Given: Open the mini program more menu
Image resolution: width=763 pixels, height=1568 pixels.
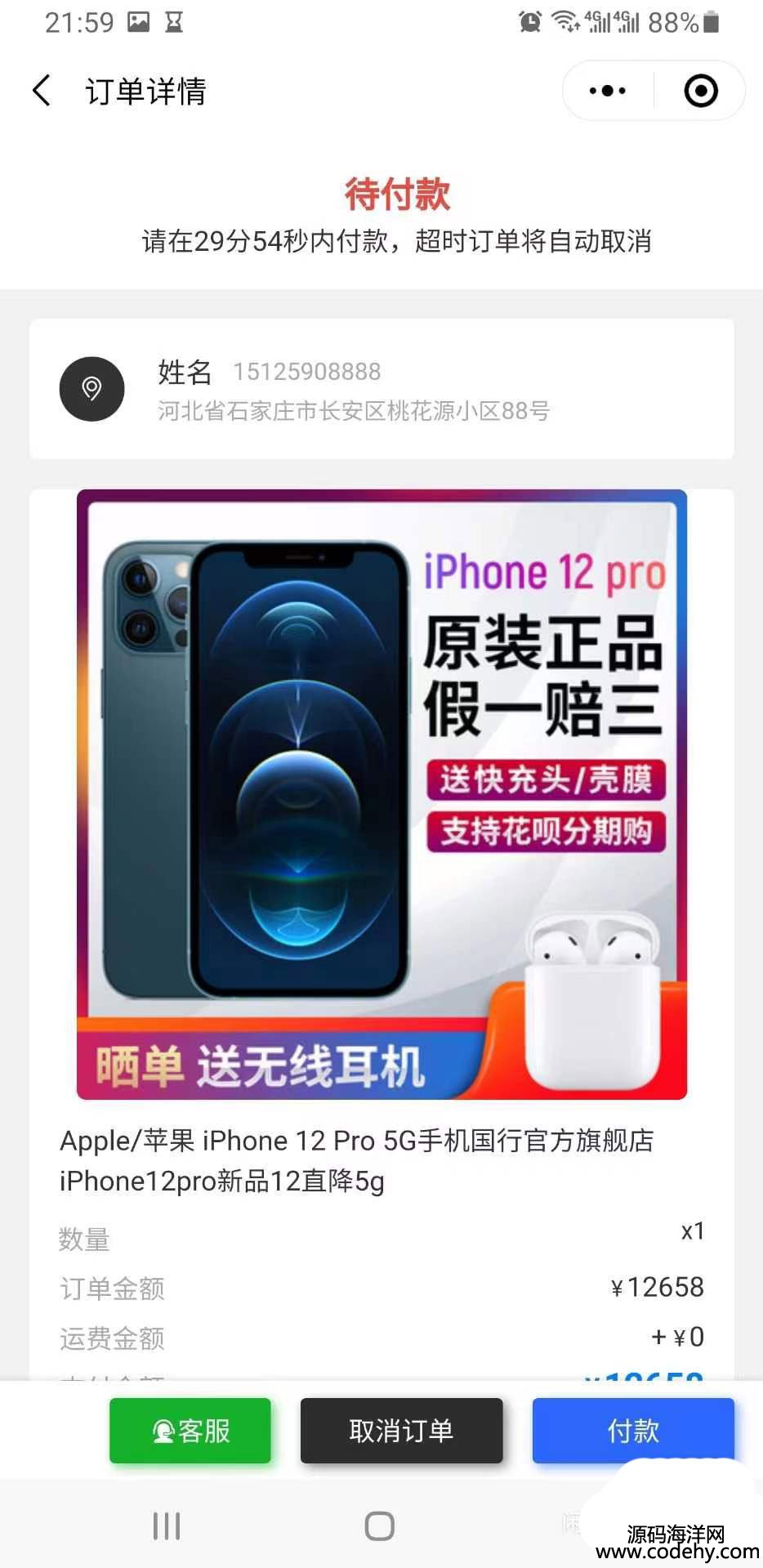Looking at the screenshot, I should click(608, 91).
